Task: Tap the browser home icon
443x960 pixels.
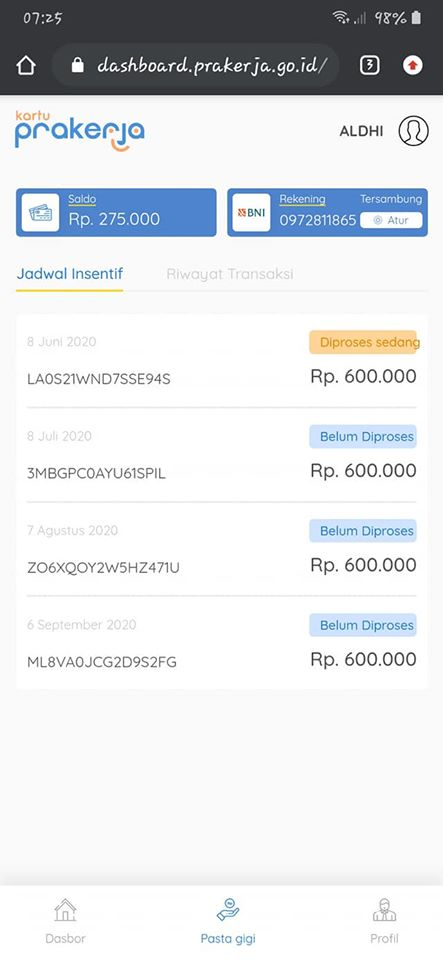Action: coord(26,66)
